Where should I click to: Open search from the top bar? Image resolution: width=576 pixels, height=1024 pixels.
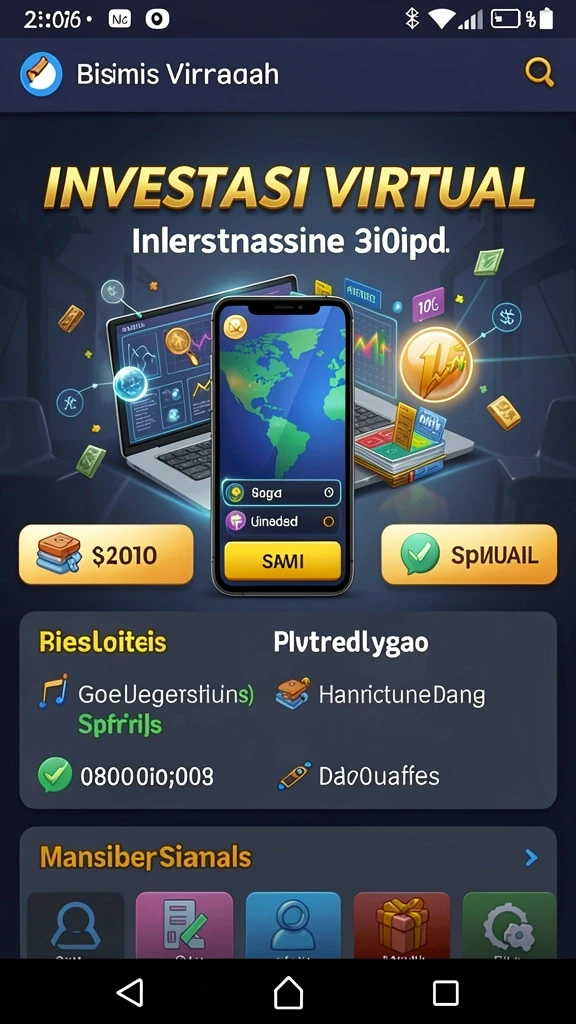(539, 73)
